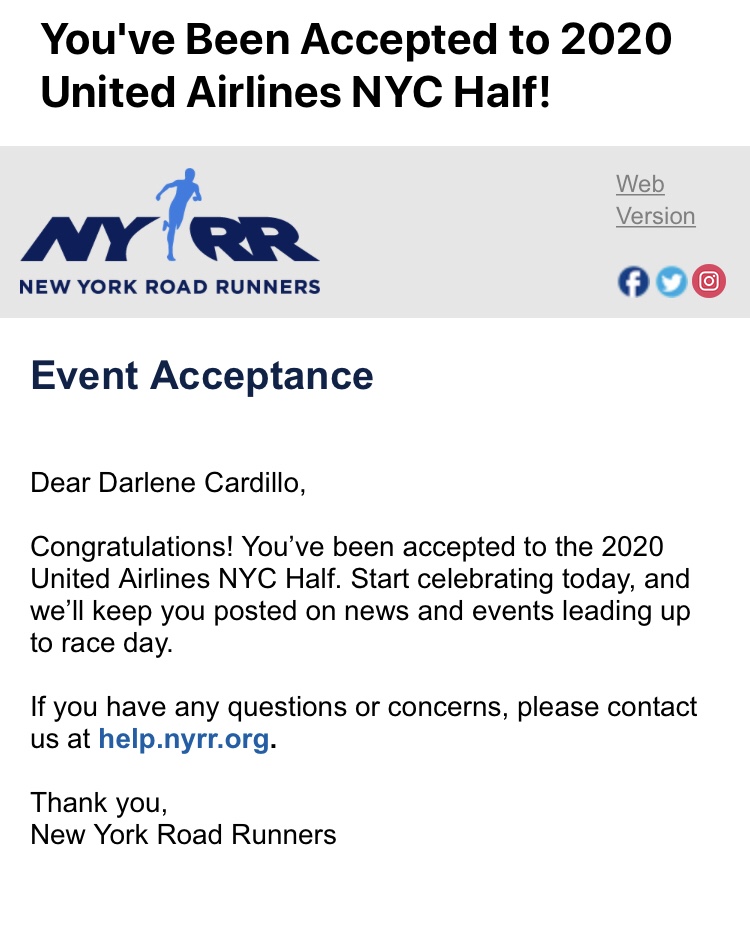Open the NYRR Facebook page icon
Image resolution: width=750 pixels, height=940 pixels.
click(x=633, y=282)
